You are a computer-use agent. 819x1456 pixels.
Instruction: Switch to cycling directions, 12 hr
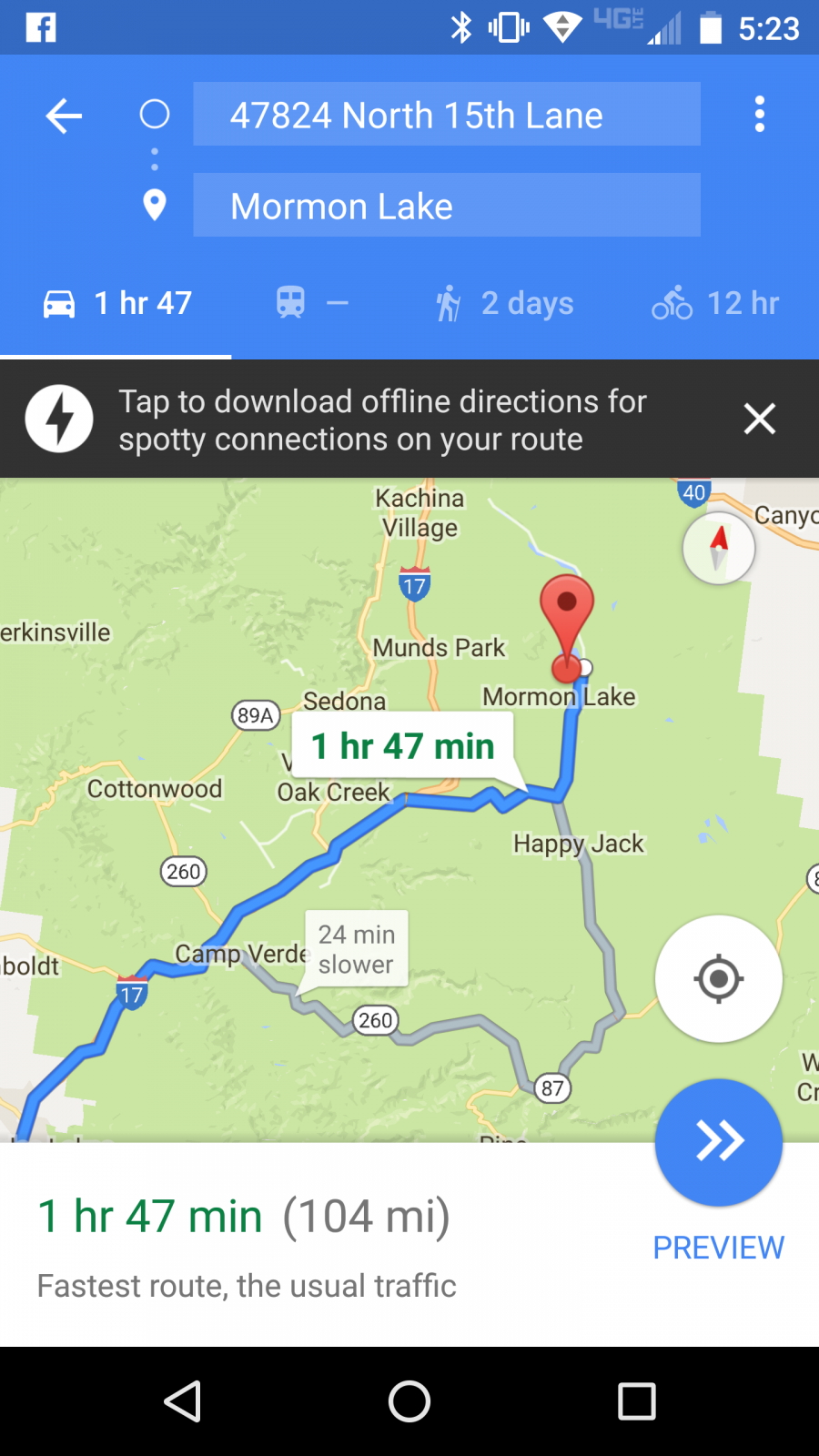pyautogui.click(x=715, y=303)
